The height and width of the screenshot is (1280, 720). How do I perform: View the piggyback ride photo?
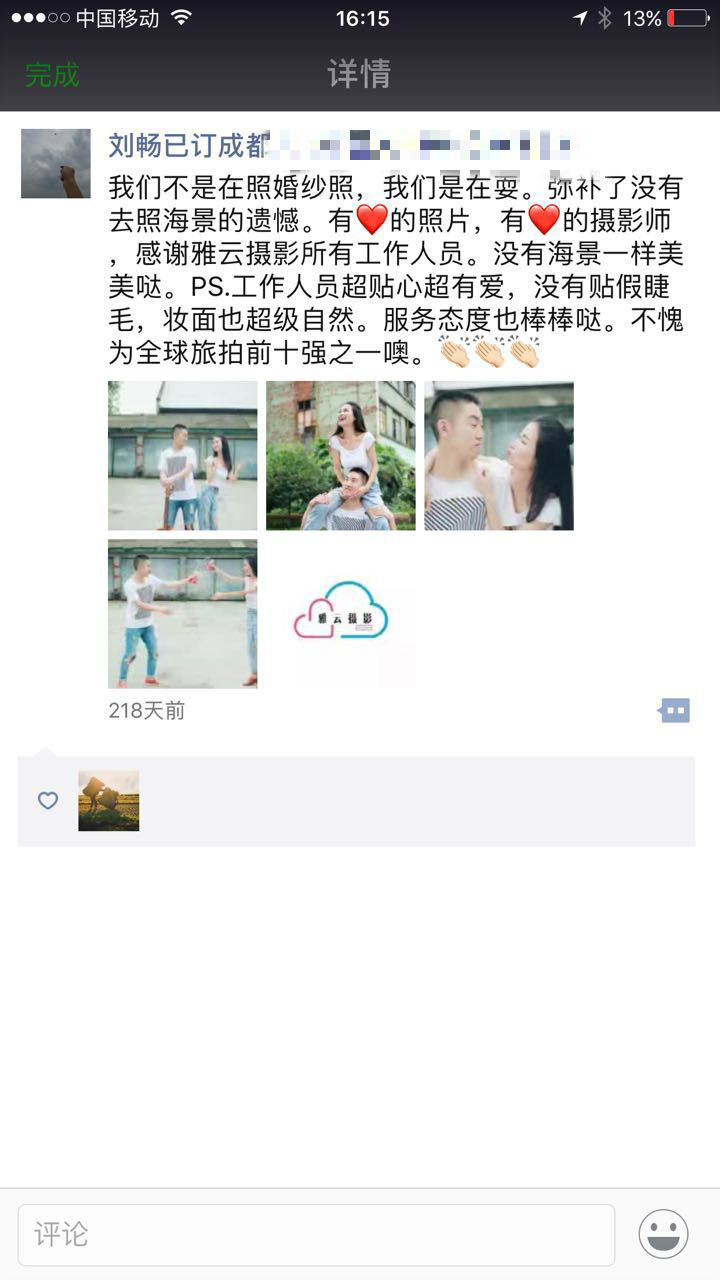point(340,455)
